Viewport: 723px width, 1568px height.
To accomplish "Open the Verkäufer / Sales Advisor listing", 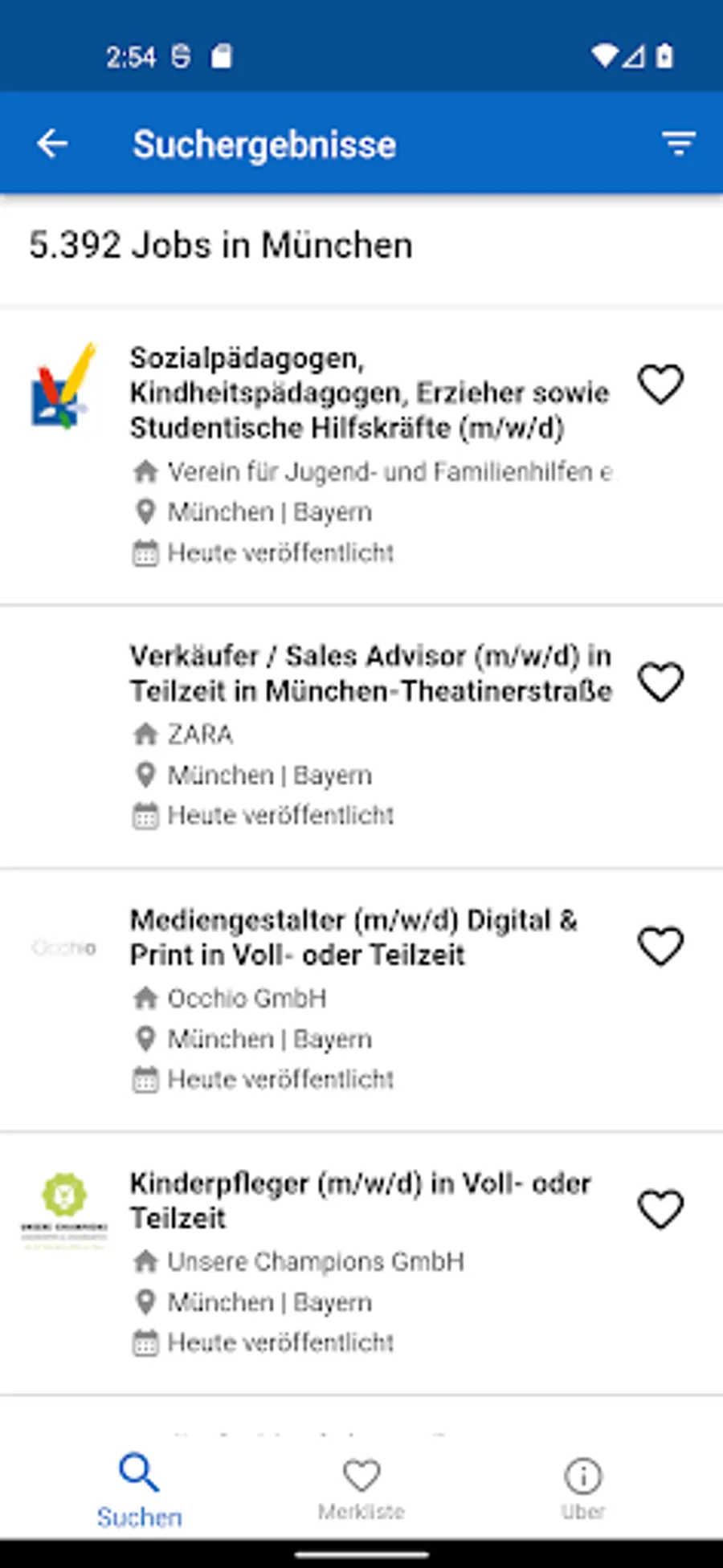I will [361, 737].
